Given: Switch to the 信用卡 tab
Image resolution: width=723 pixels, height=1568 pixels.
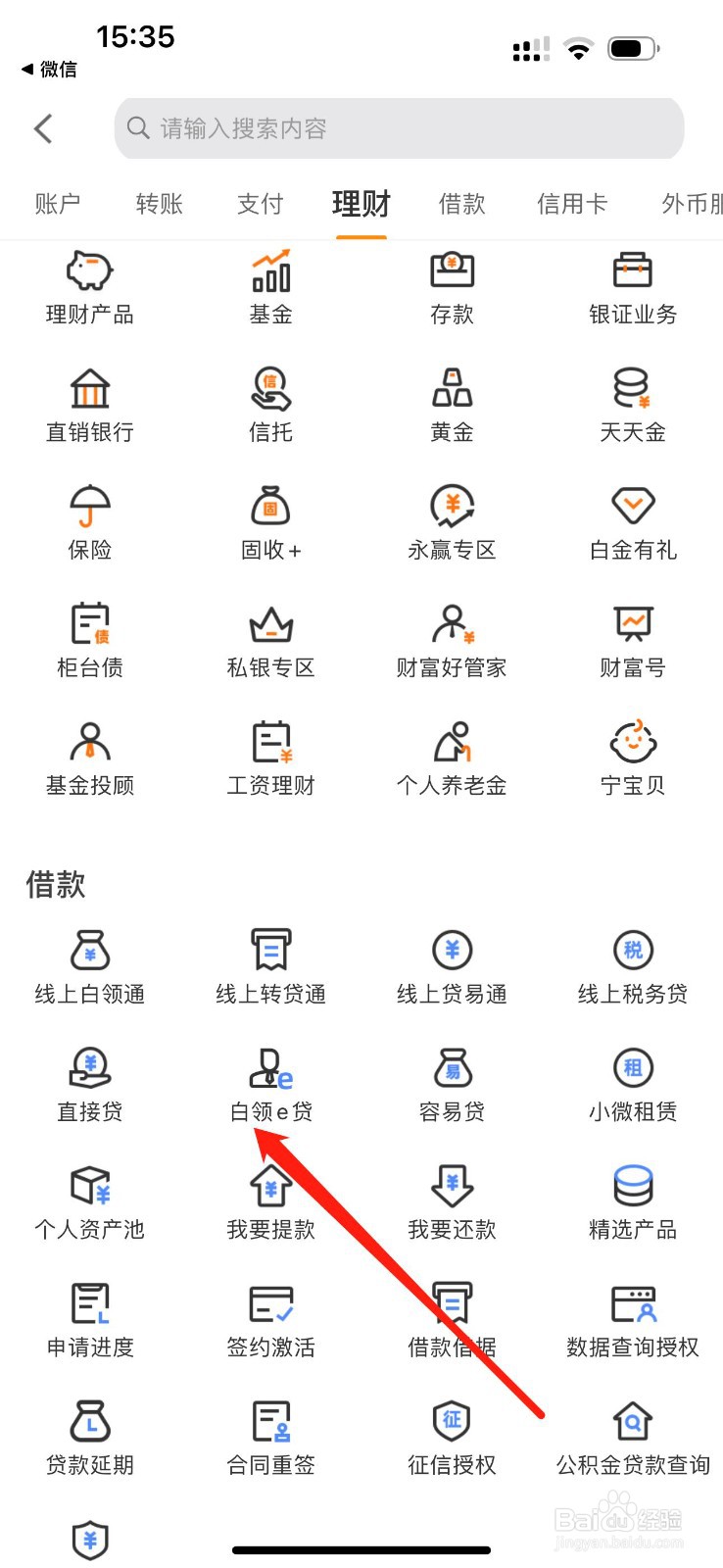Looking at the screenshot, I should point(571,204).
